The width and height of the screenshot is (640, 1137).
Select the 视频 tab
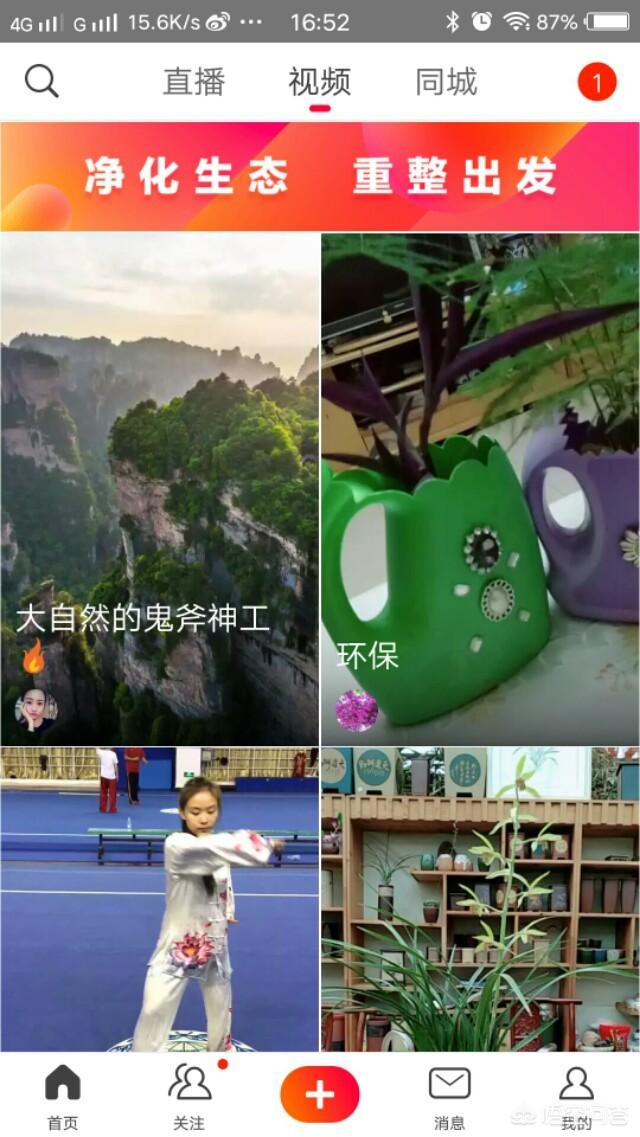[319, 82]
